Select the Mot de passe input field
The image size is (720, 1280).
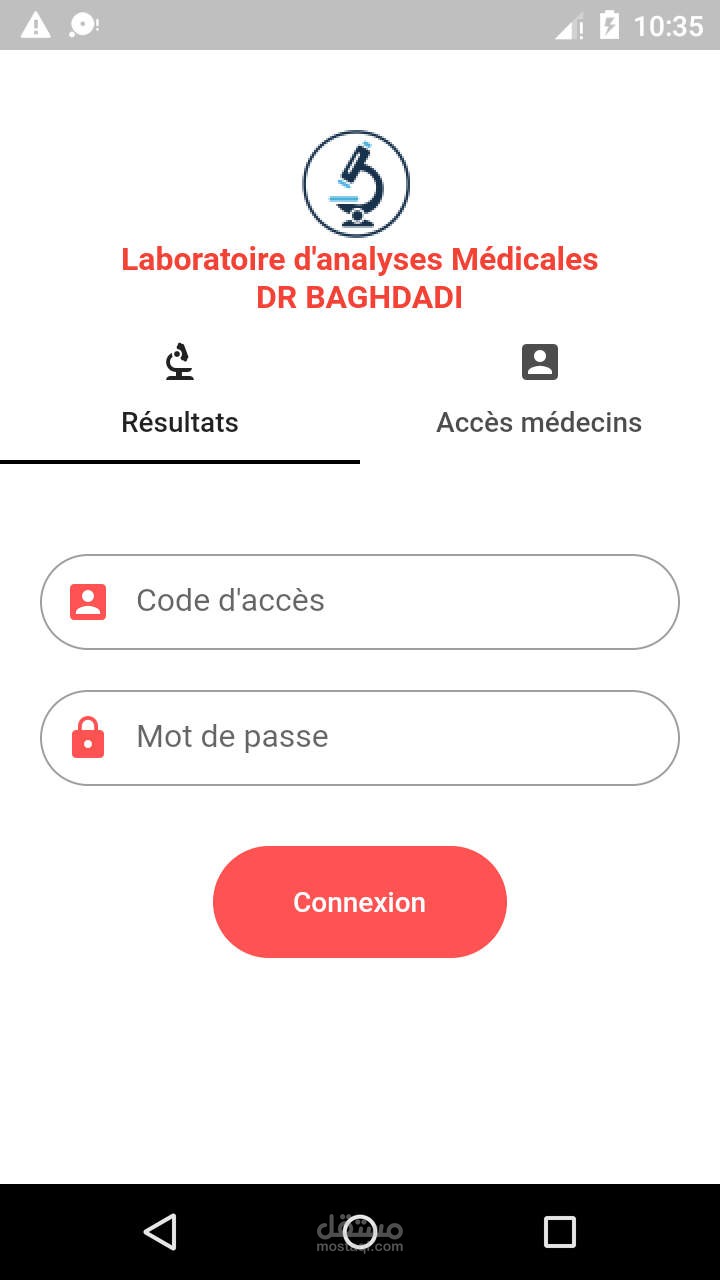point(360,737)
